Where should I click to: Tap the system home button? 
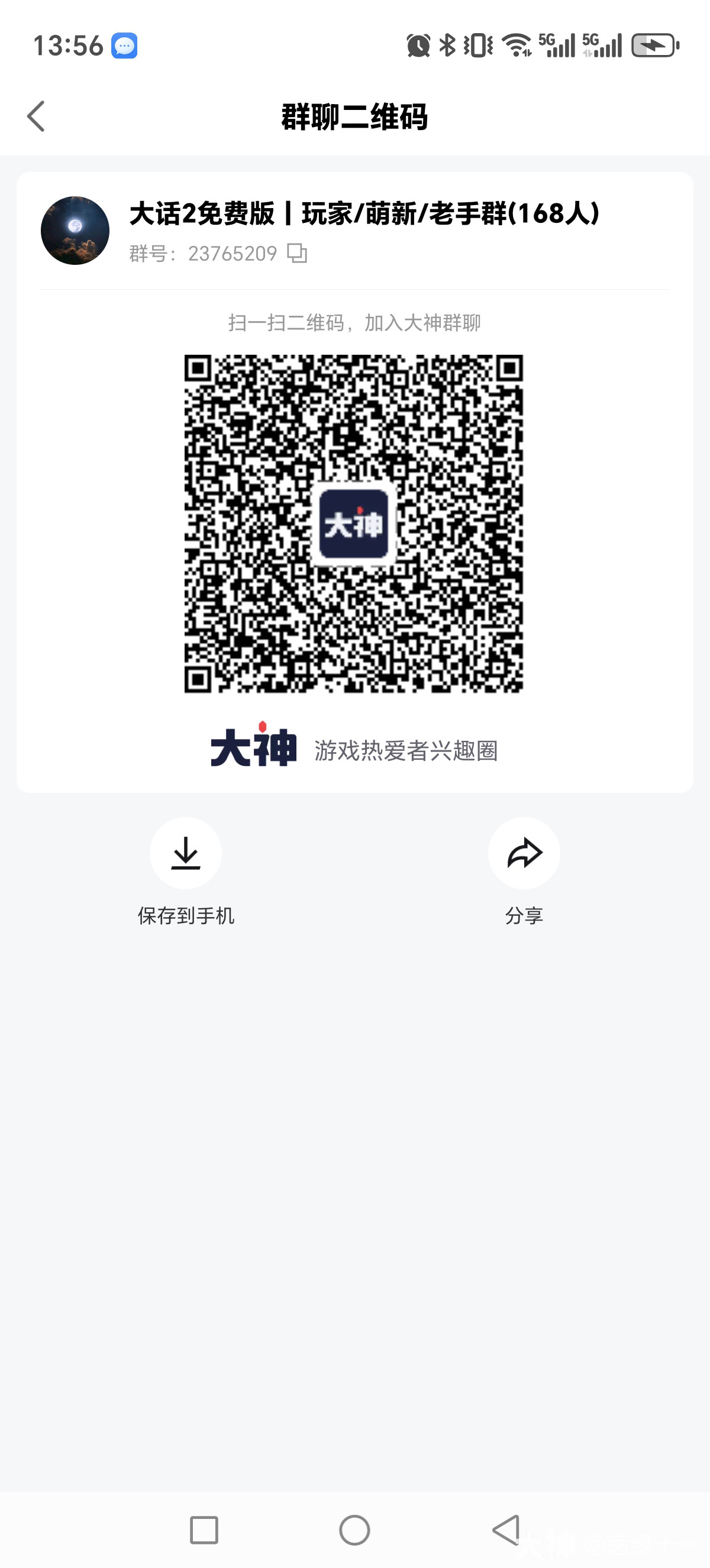click(x=354, y=1530)
